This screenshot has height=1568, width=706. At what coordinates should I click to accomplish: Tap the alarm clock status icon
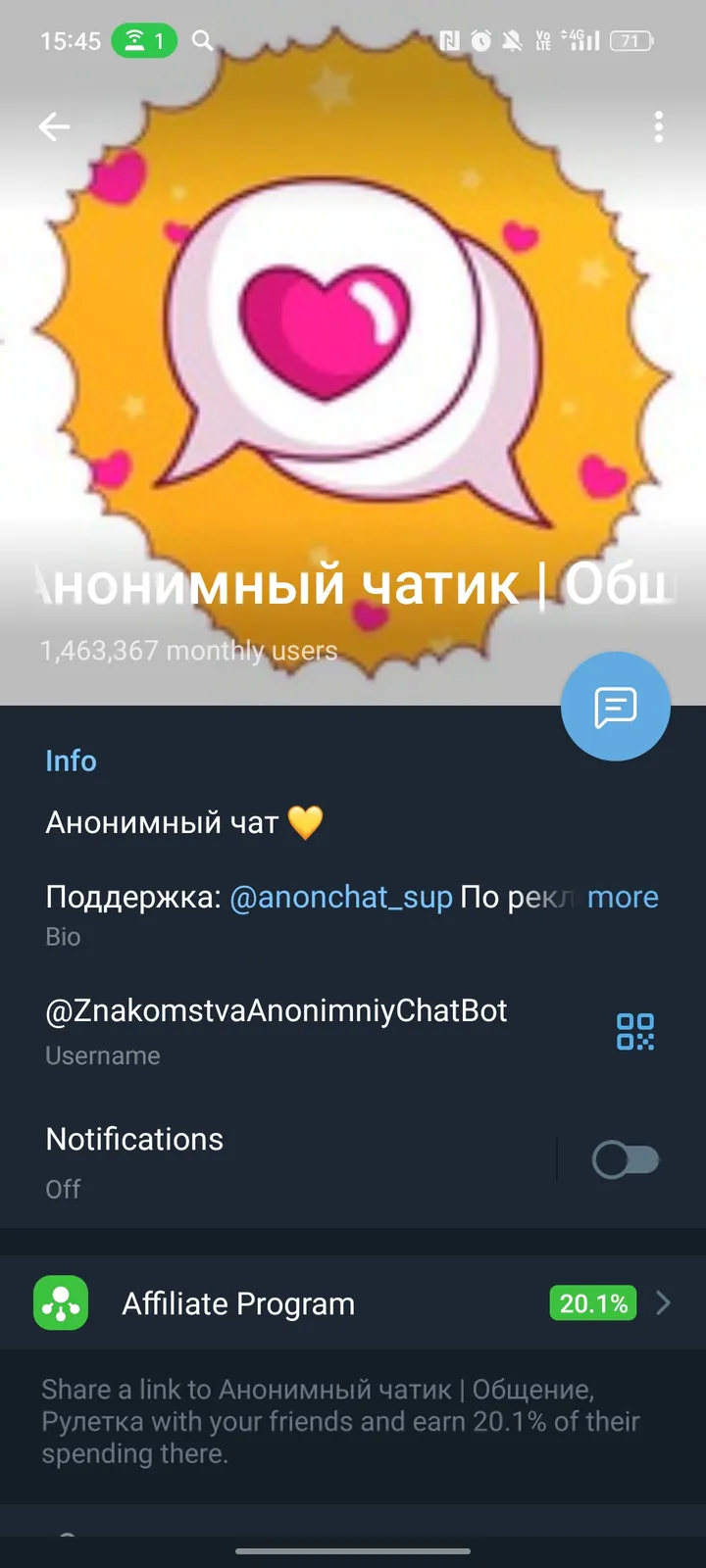point(480,39)
